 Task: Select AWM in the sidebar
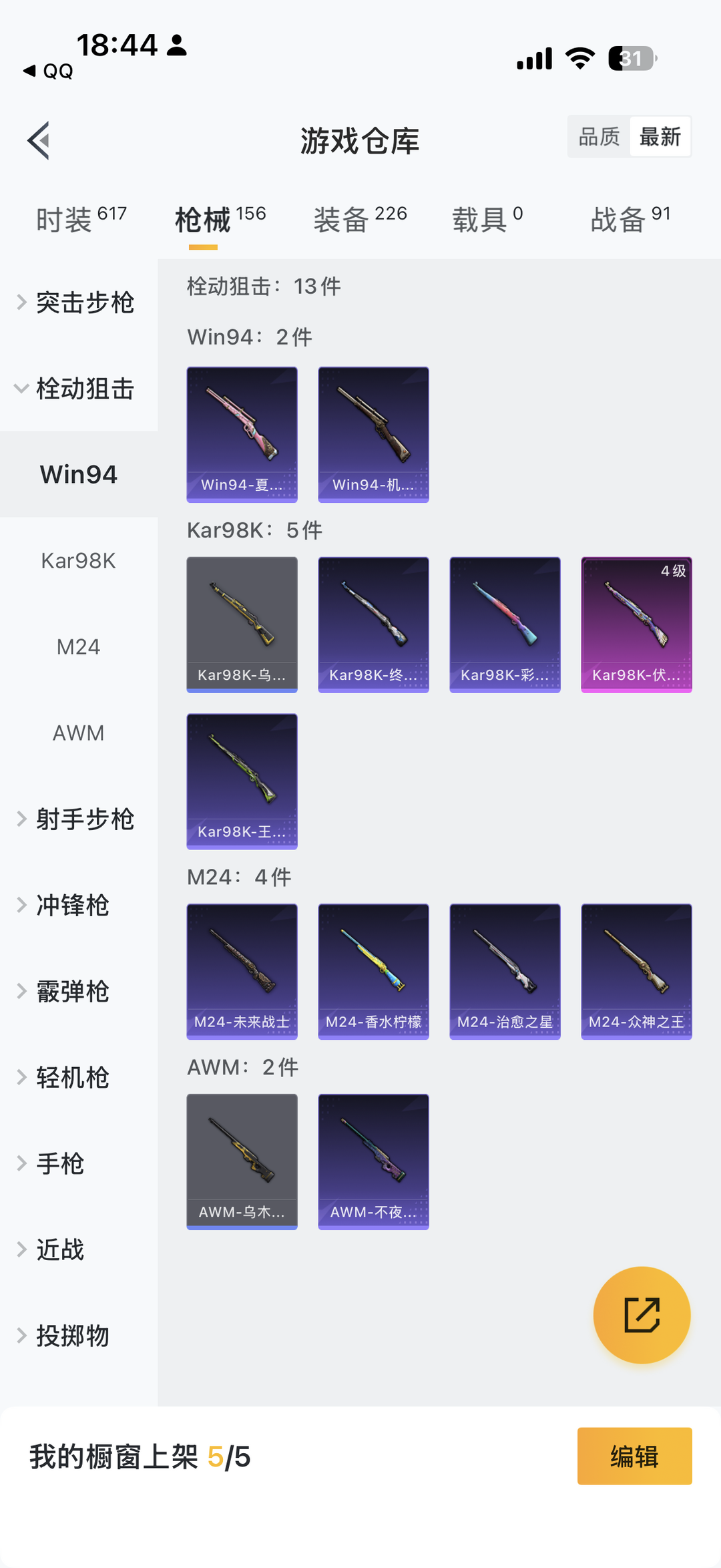79,733
